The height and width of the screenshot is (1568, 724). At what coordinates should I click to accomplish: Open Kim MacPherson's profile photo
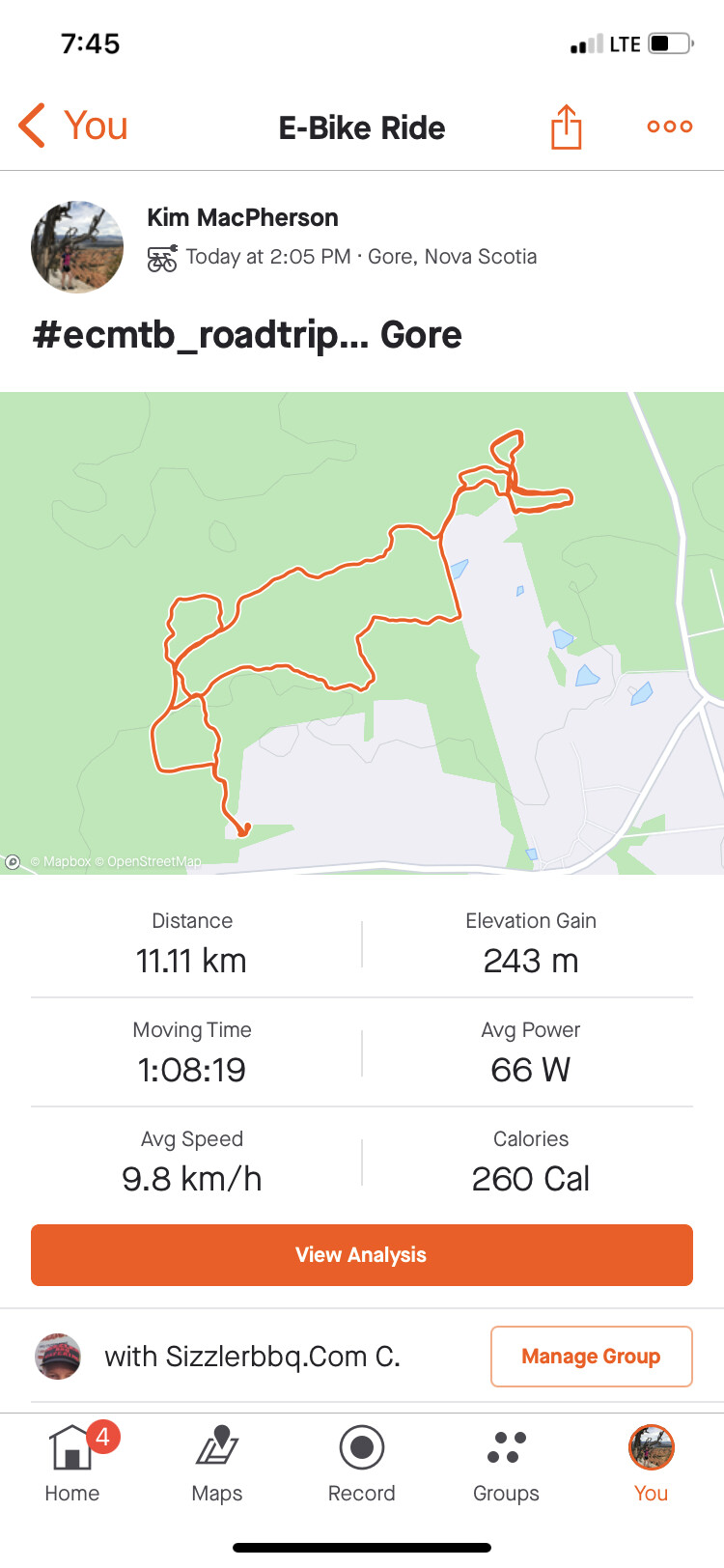(77, 247)
